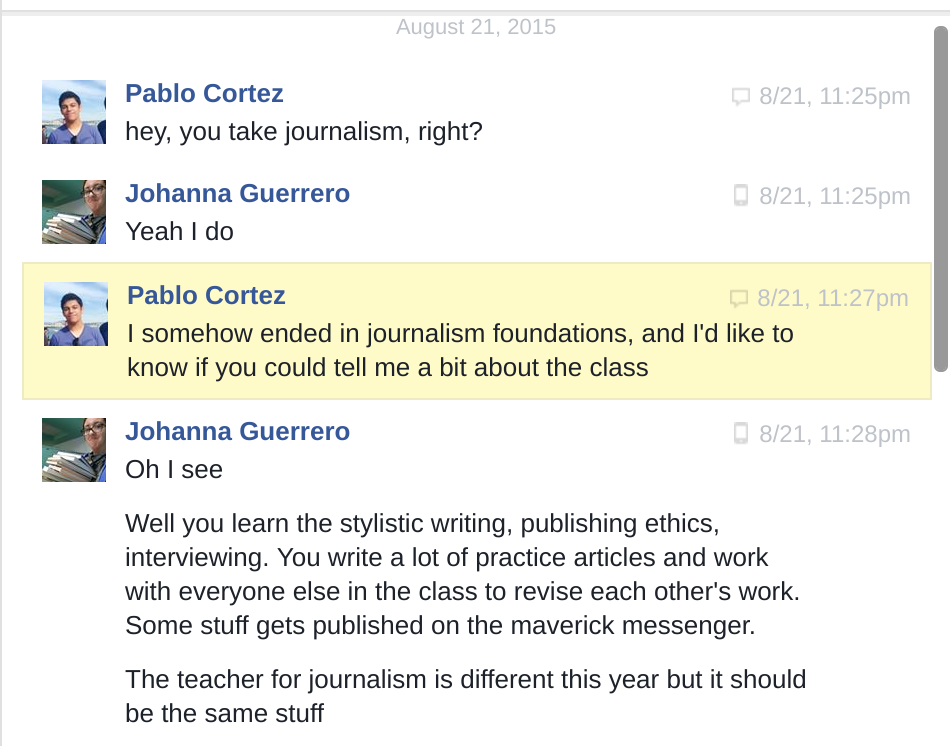
Task: Tap Pablo's avatar in the highlighted message
Action: [x=76, y=314]
